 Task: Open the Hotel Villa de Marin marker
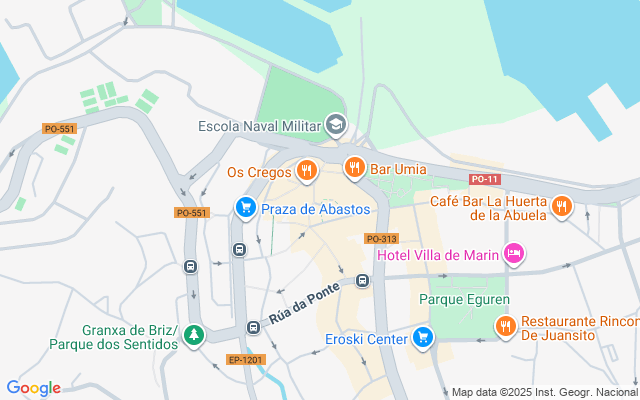click(514, 253)
